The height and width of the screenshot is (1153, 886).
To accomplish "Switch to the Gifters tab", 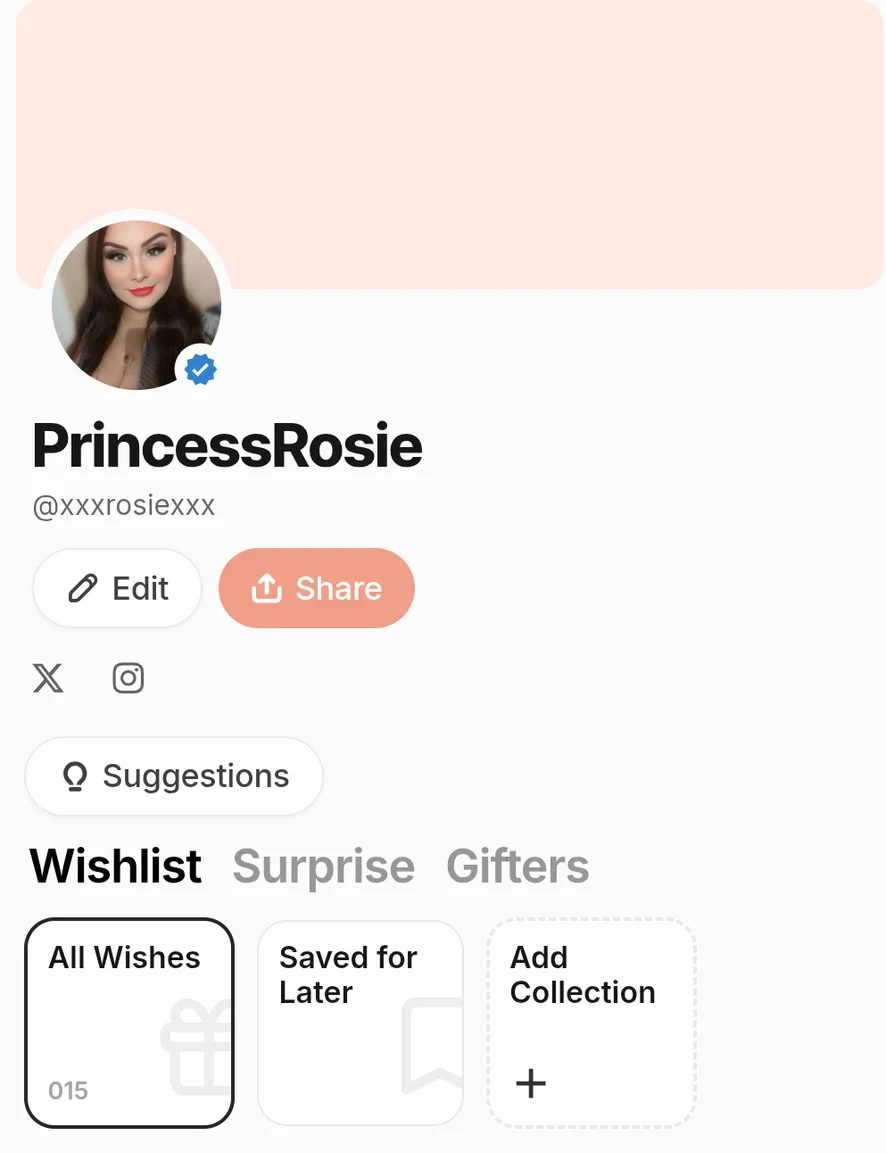I will [517, 866].
